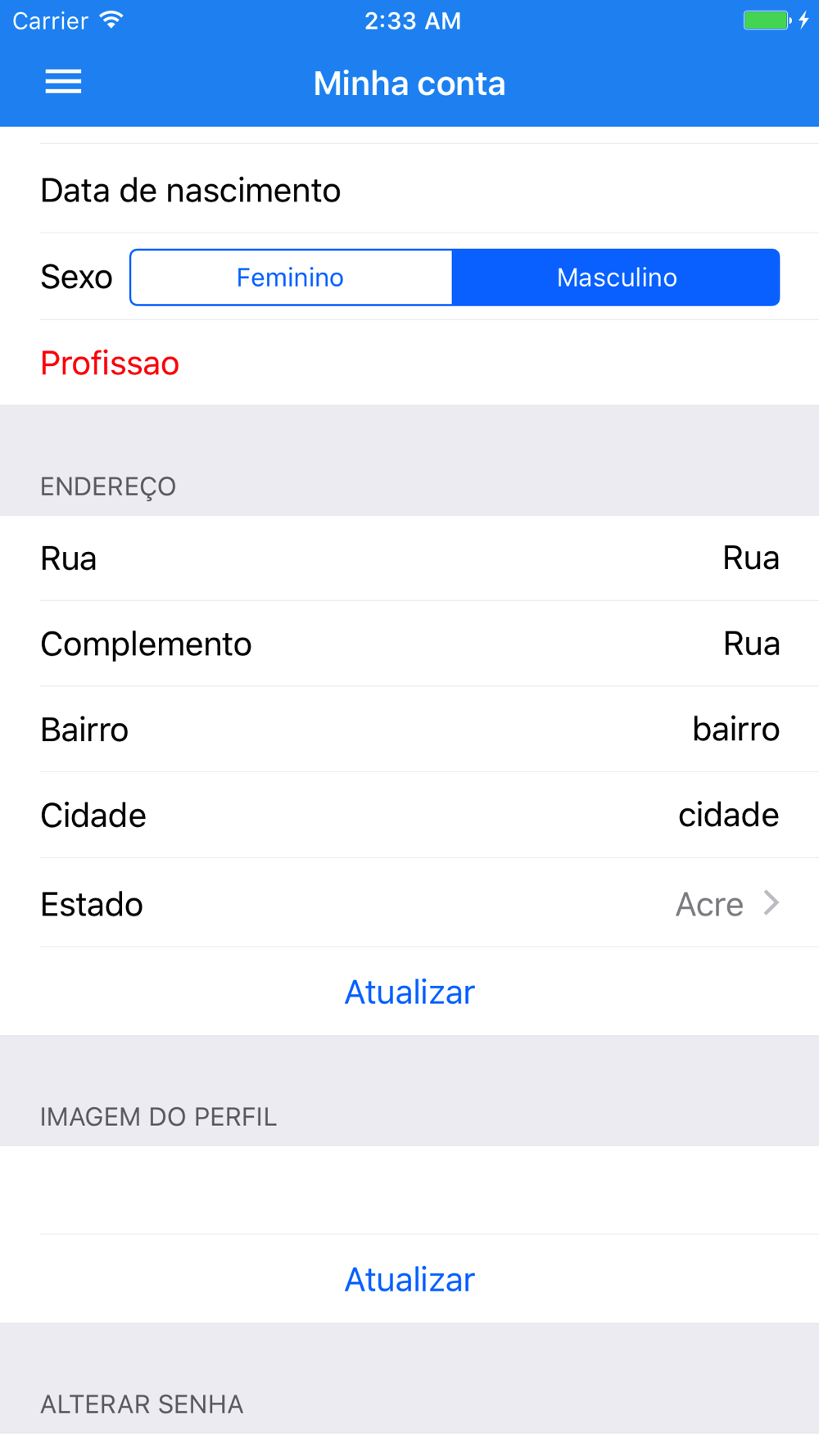Tap the Profissao field
Screen dimensions: 819x1456
pos(409,364)
